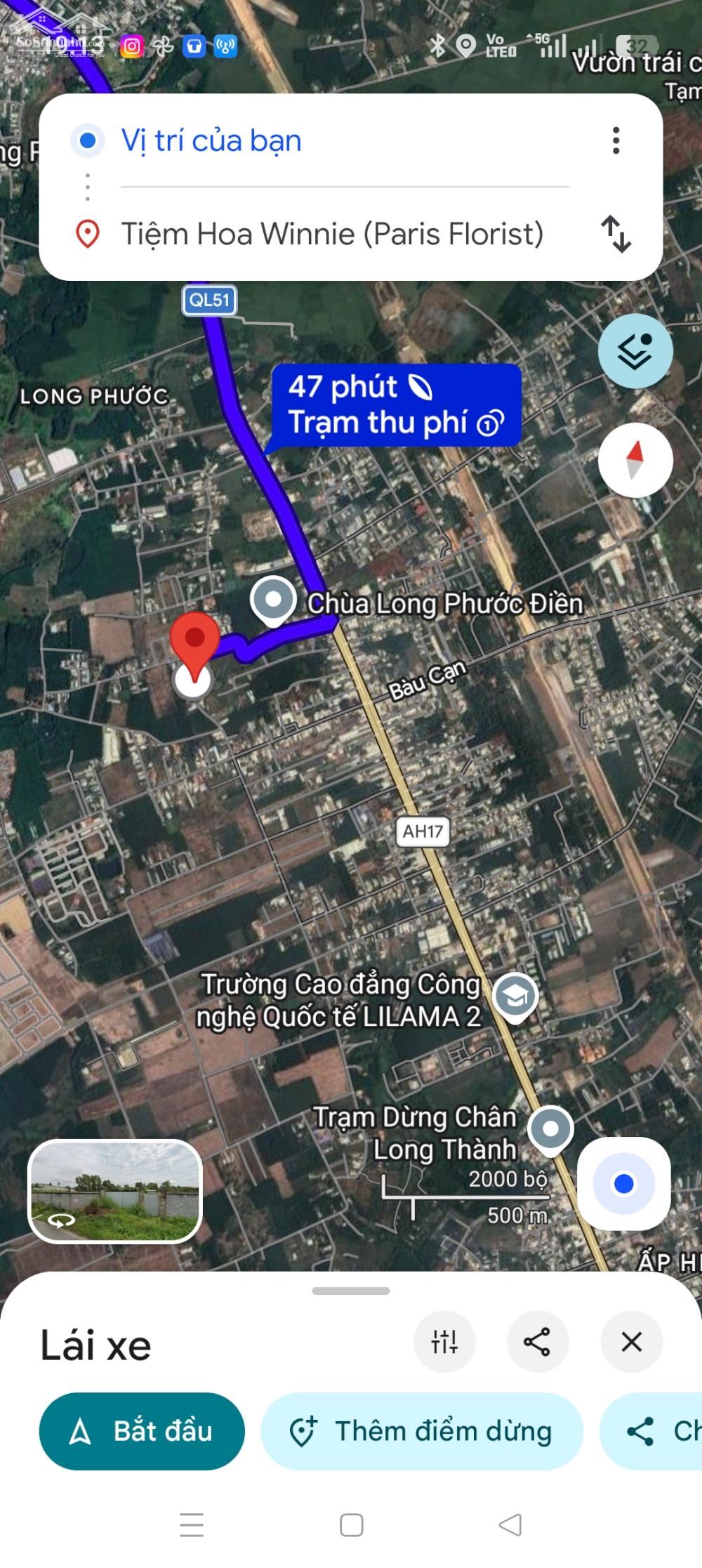Open the three-dot overflow menu
The height and width of the screenshot is (1568, 702).
click(x=616, y=140)
